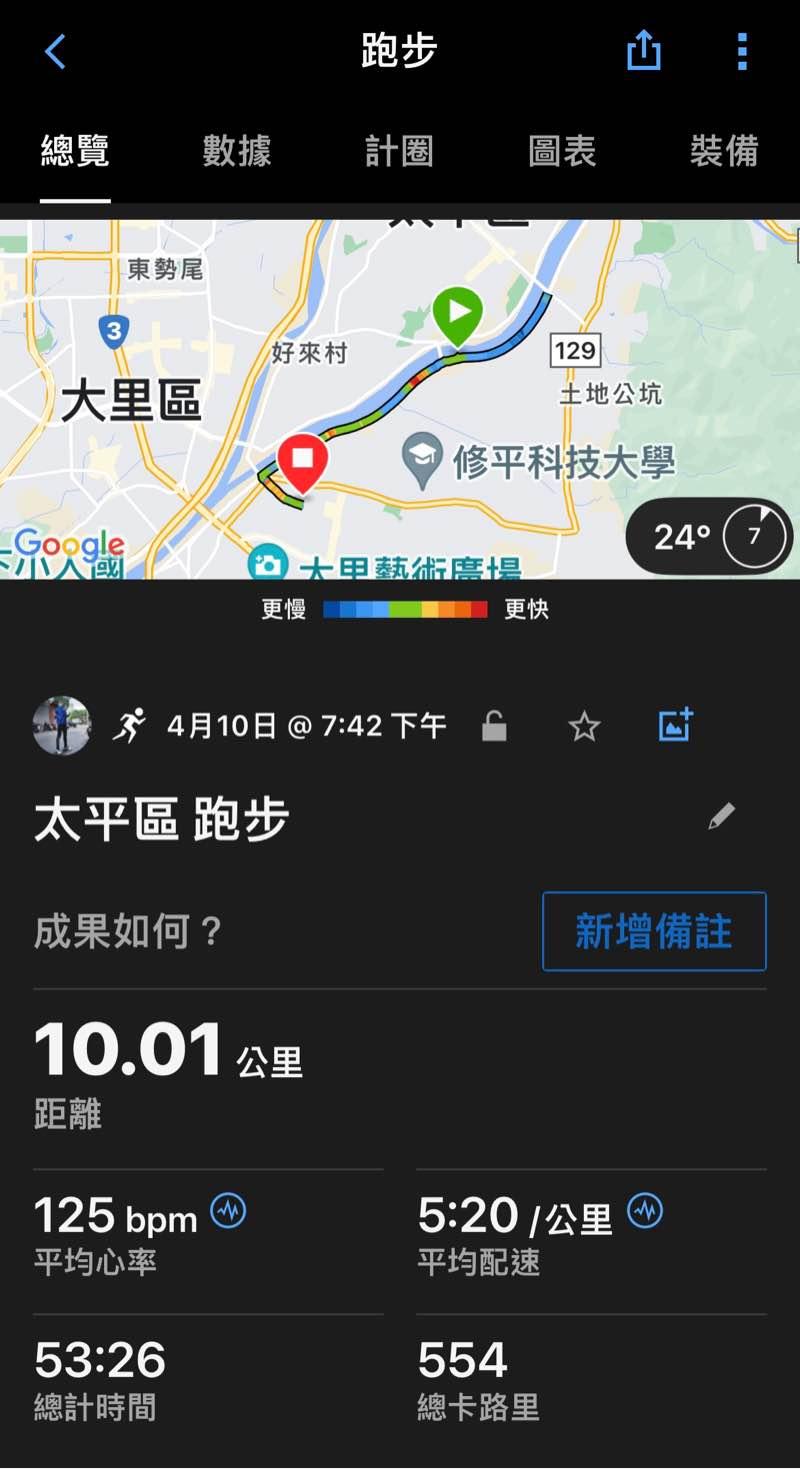
Task: Switch to the 數據 tab
Action: [237, 151]
